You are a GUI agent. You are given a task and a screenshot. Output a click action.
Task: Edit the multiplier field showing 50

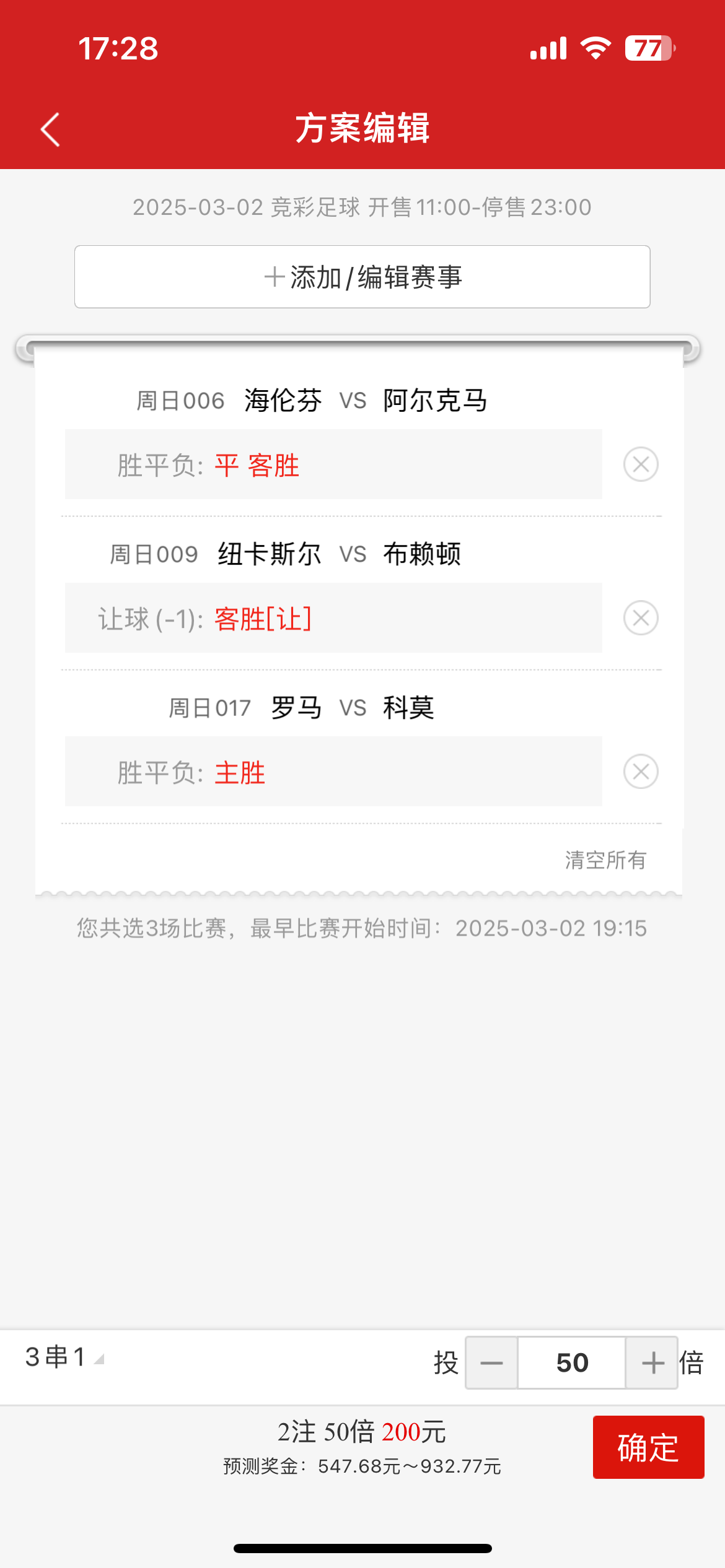(x=572, y=1363)
